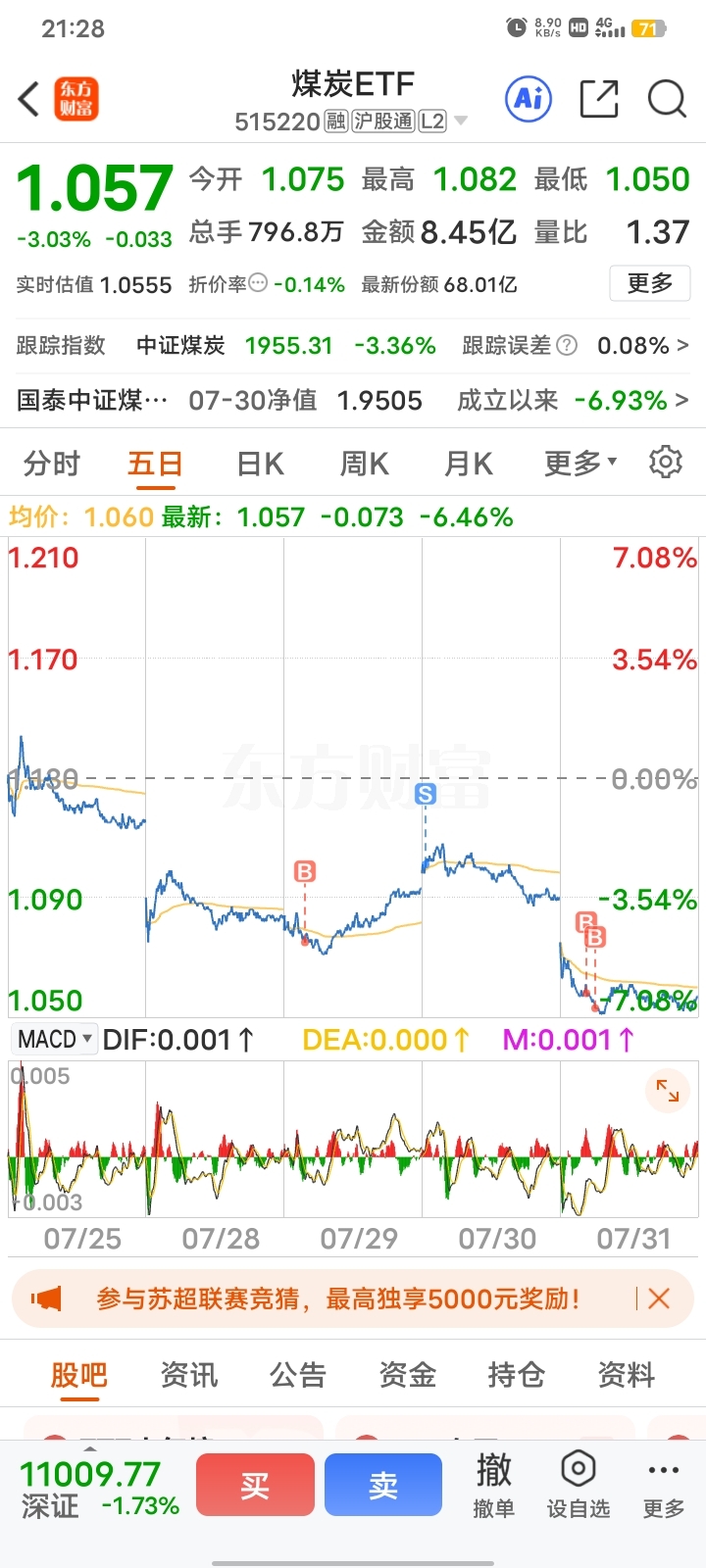
Task: Open search using the magnifier icon
Action: click(667, 99)
